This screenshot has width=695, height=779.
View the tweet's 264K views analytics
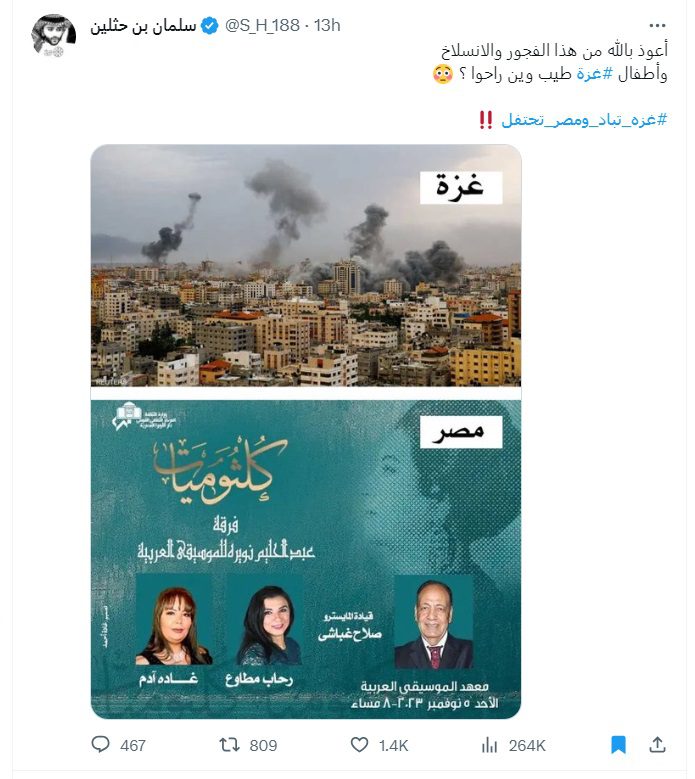[x=490, y=745]
